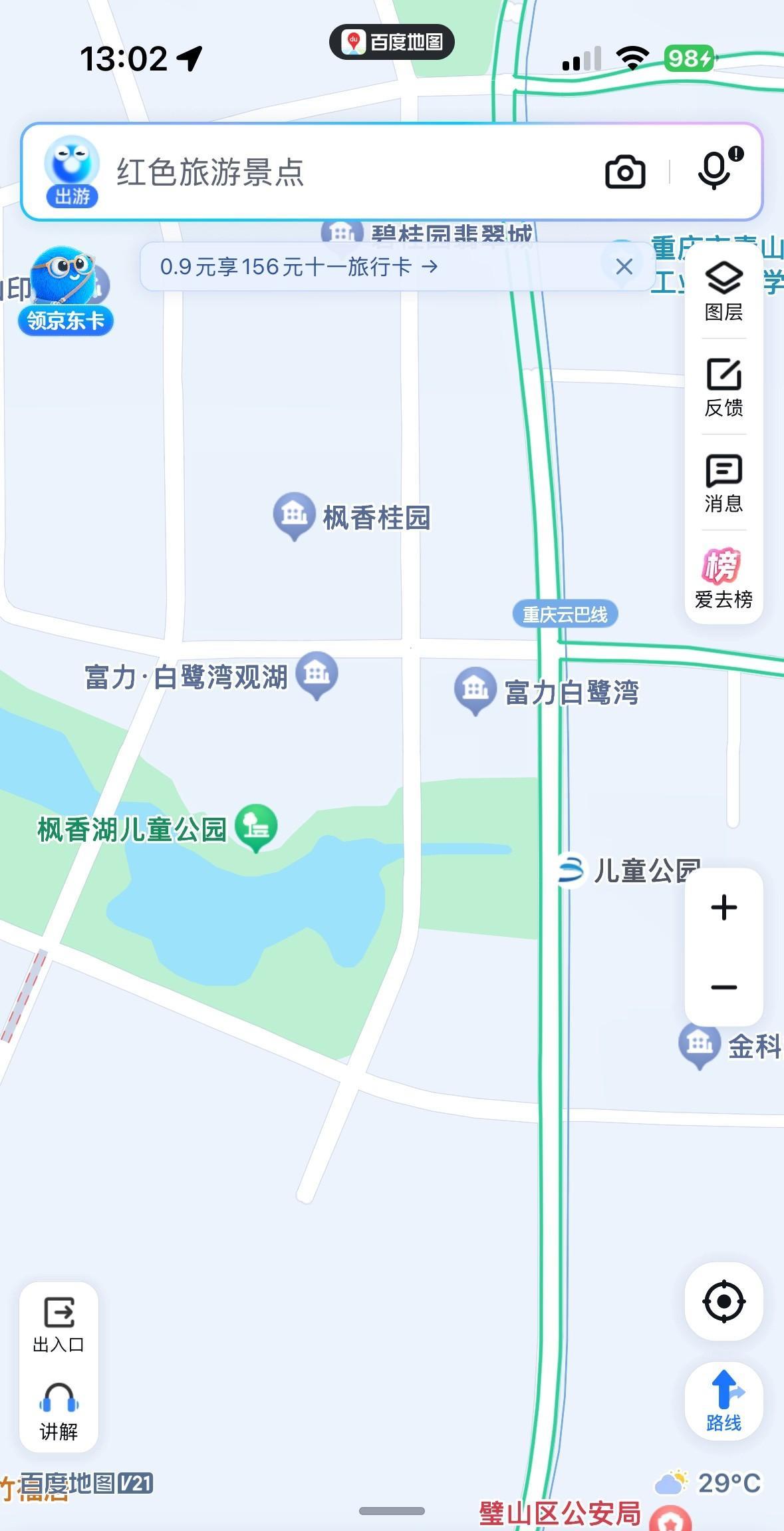Select the 枫香湖儿童公园 park marker
The height and width of the screenshot is (1531, 784).
[256, 826]
